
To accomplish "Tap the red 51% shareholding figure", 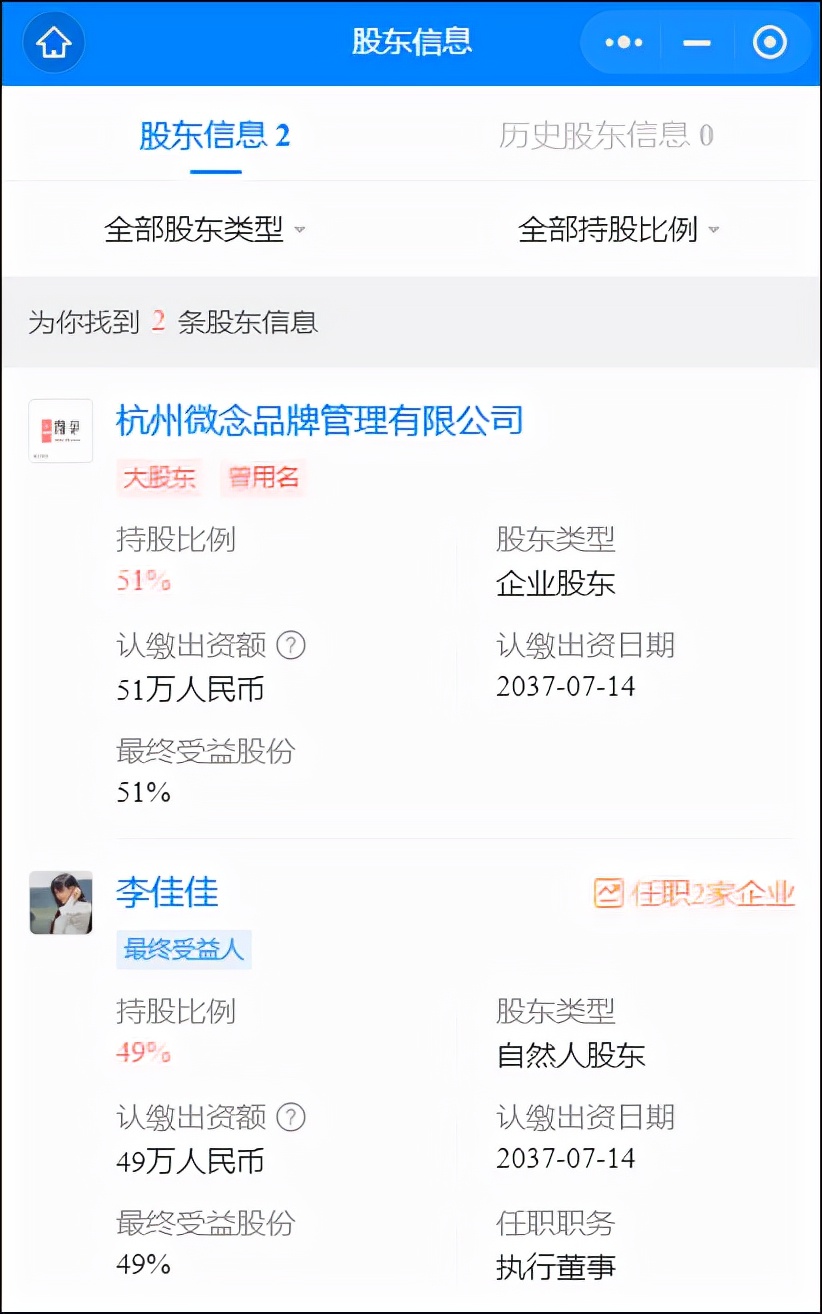I will tap(141, 580).
